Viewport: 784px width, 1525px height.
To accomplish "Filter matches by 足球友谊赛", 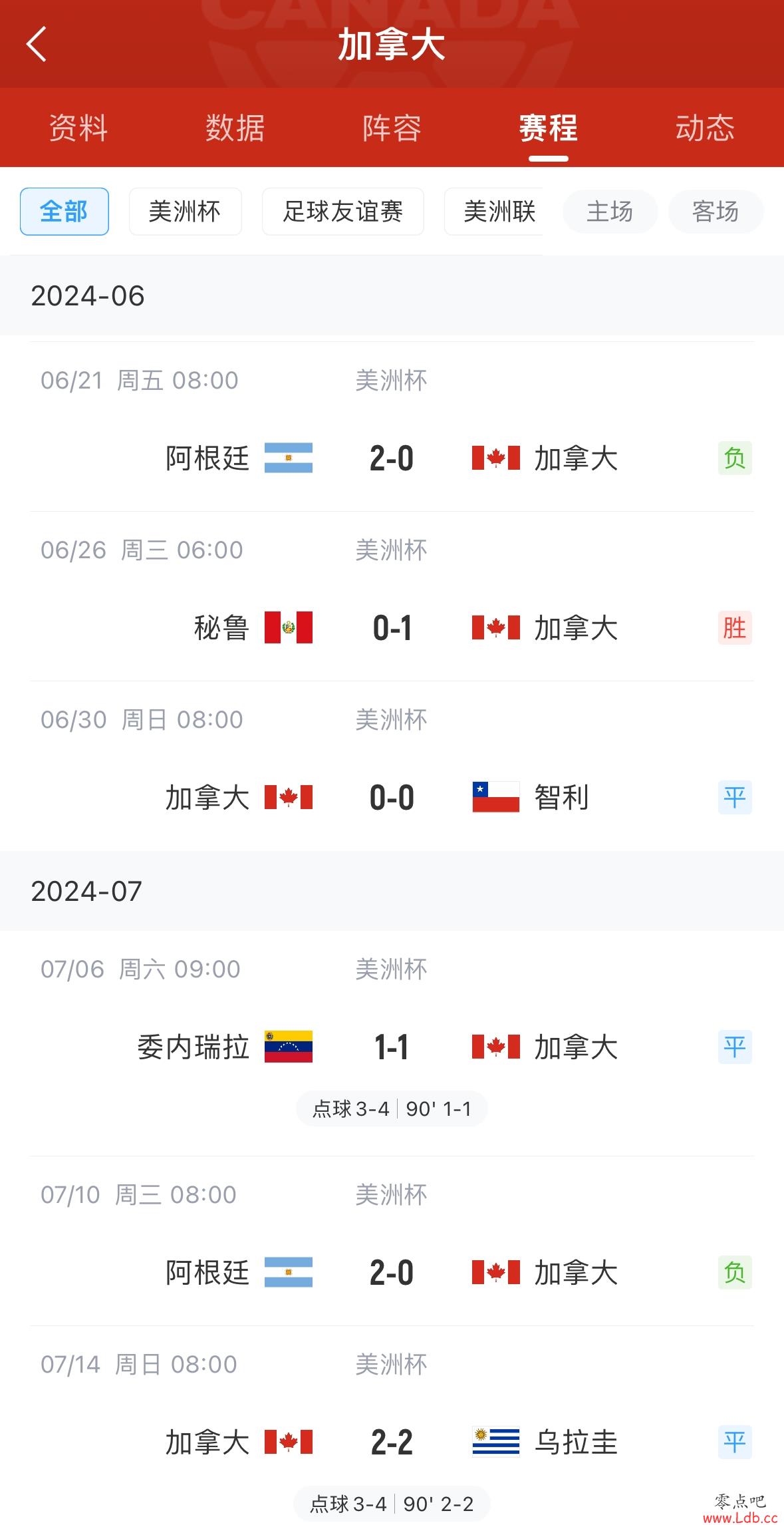I will pyautogui.click(x=342, y=212).
